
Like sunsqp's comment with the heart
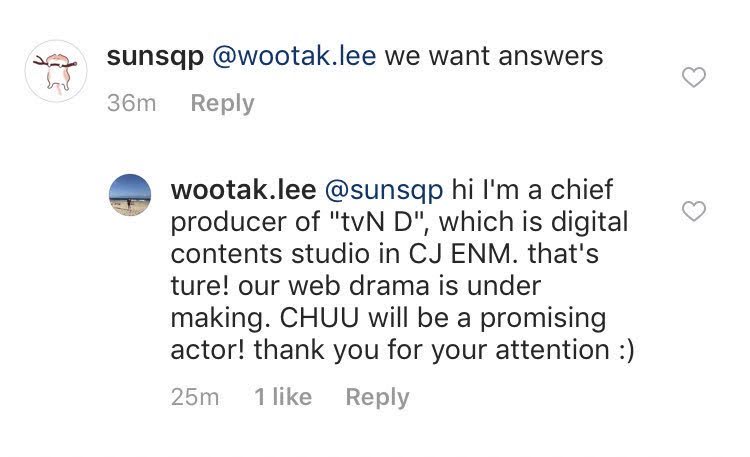[693, 78]
